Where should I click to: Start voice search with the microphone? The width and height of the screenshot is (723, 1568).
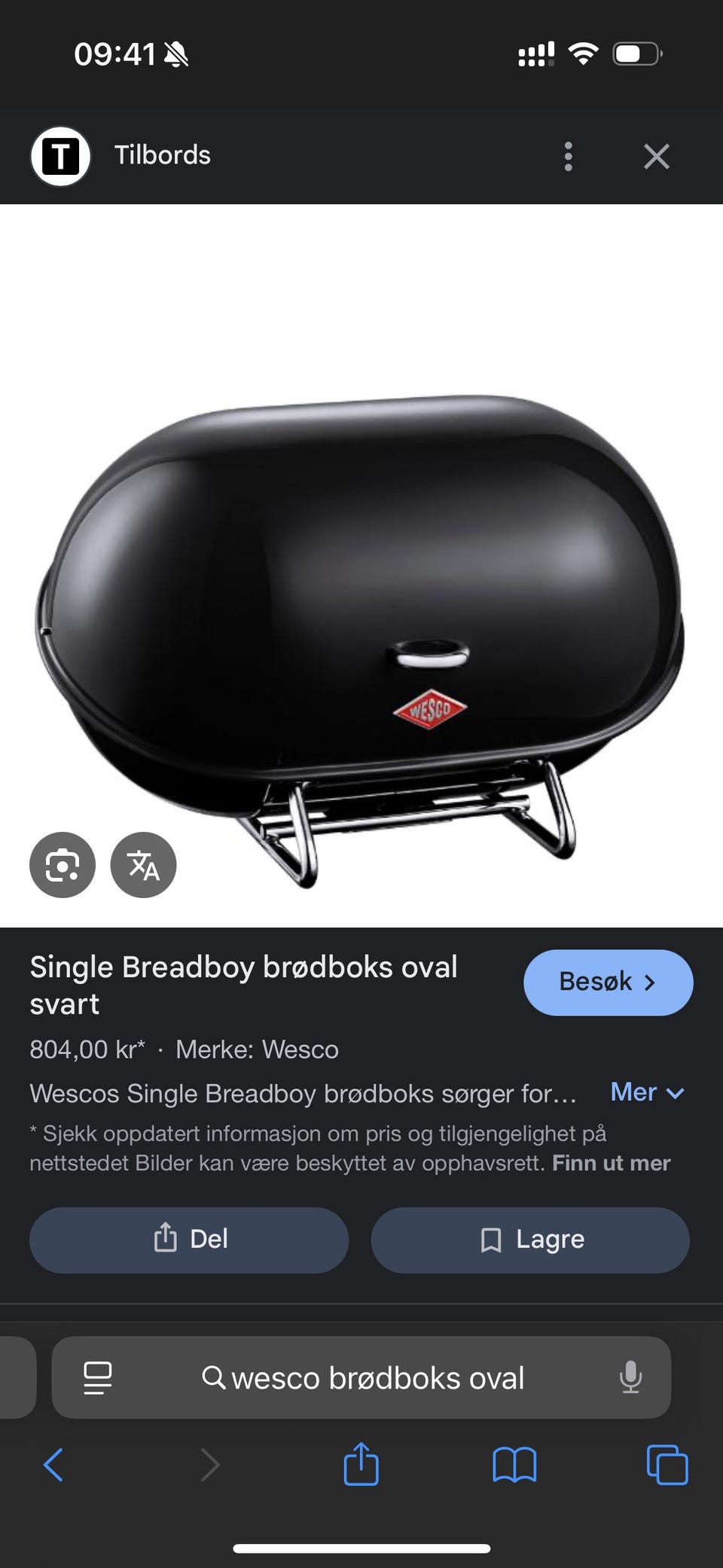[x=630, y=1377]
